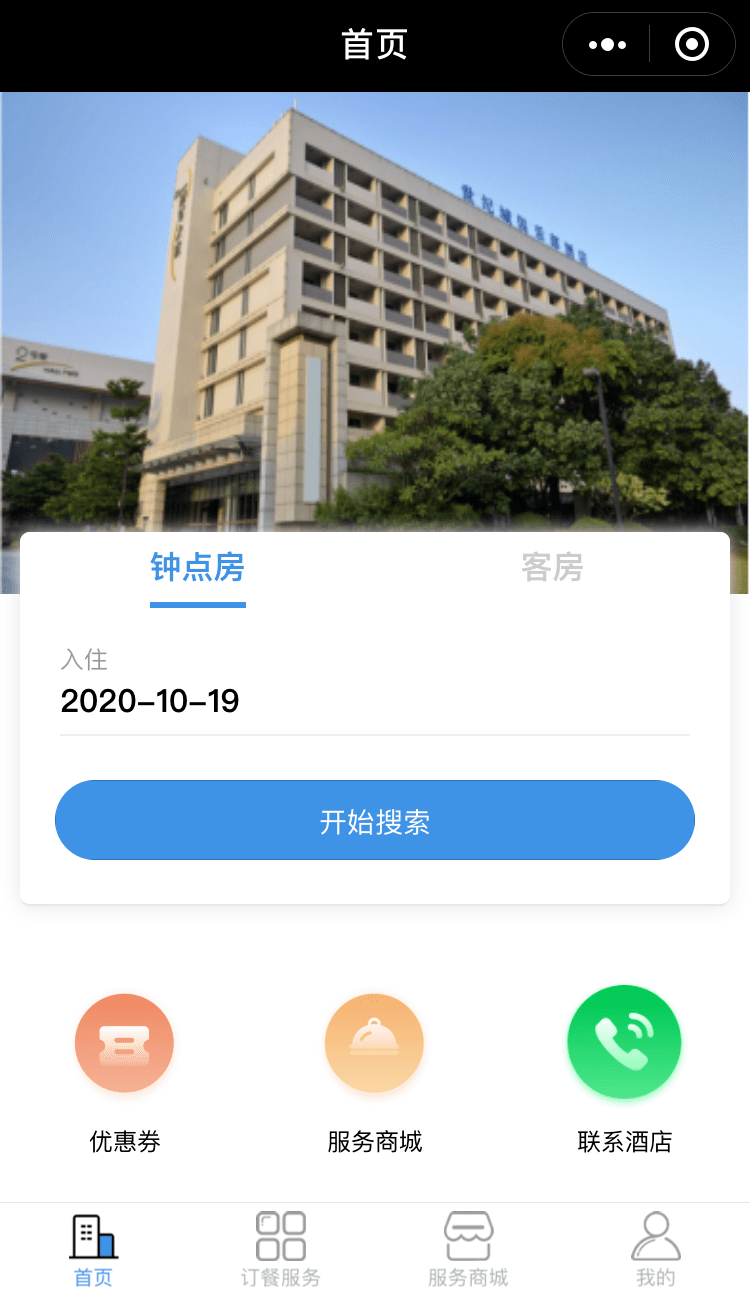
Task: Open the mini program's three-dot menu
Action: coord(607,45)
